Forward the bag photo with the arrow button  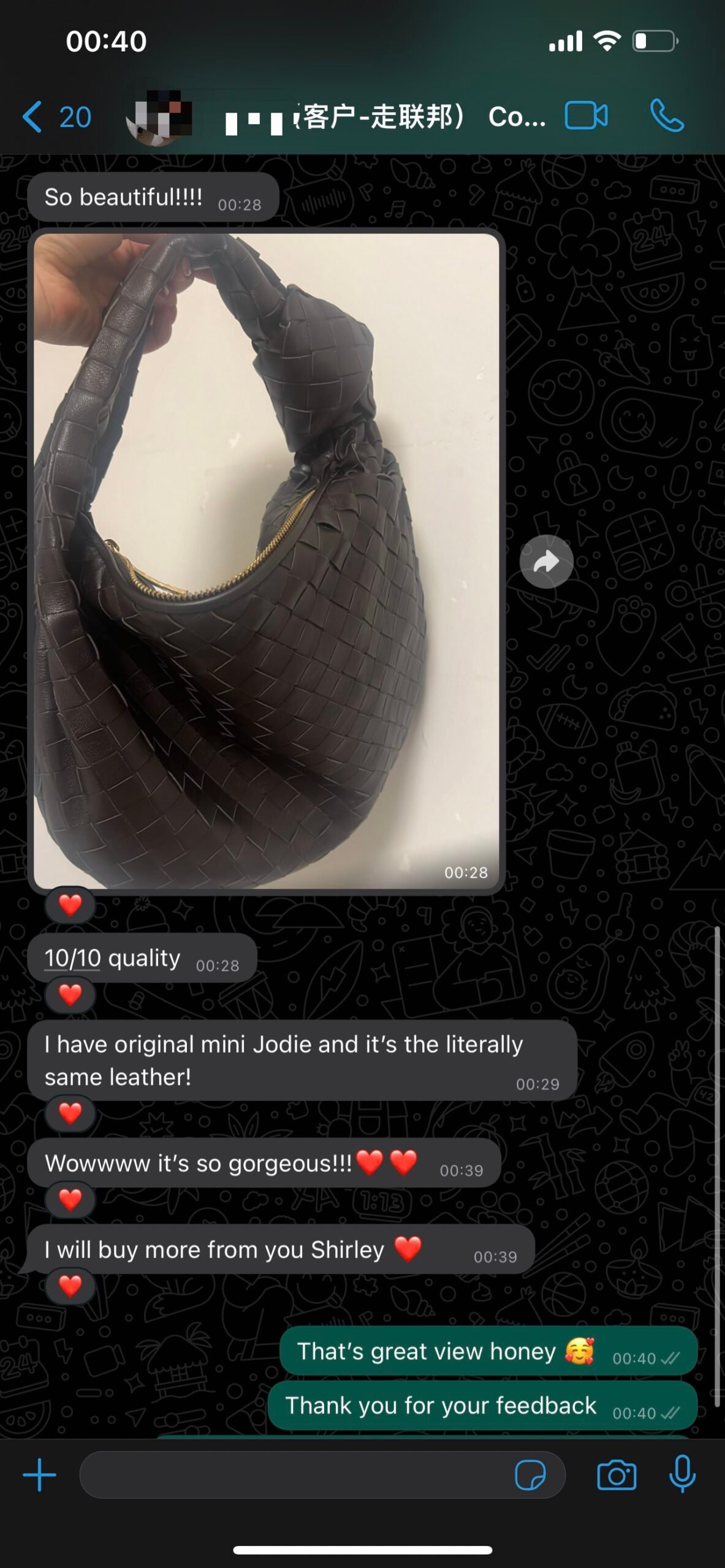pyautogui.click(x=547, y=562)
